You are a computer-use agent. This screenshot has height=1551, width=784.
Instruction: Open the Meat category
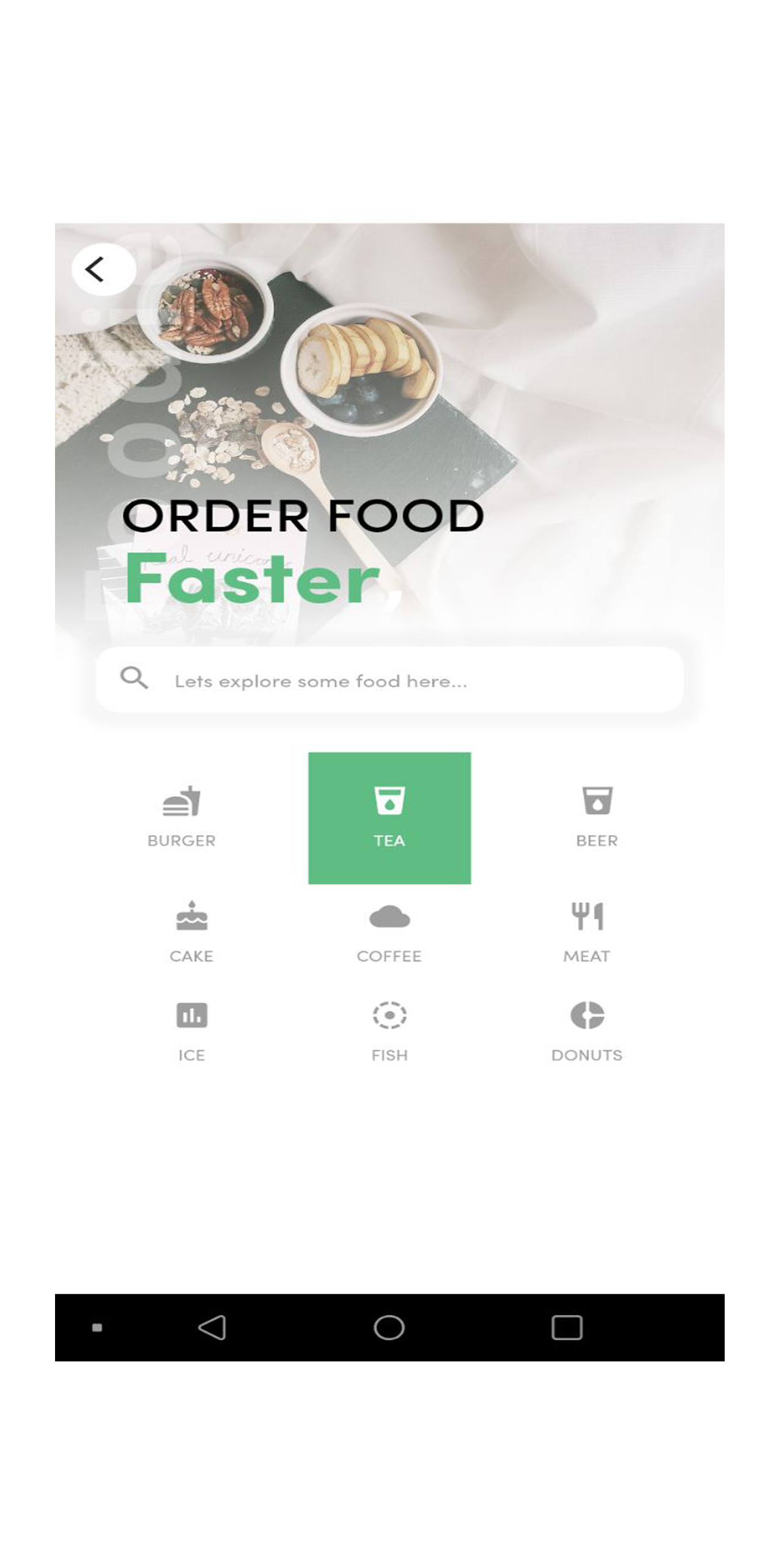(586, 932)
